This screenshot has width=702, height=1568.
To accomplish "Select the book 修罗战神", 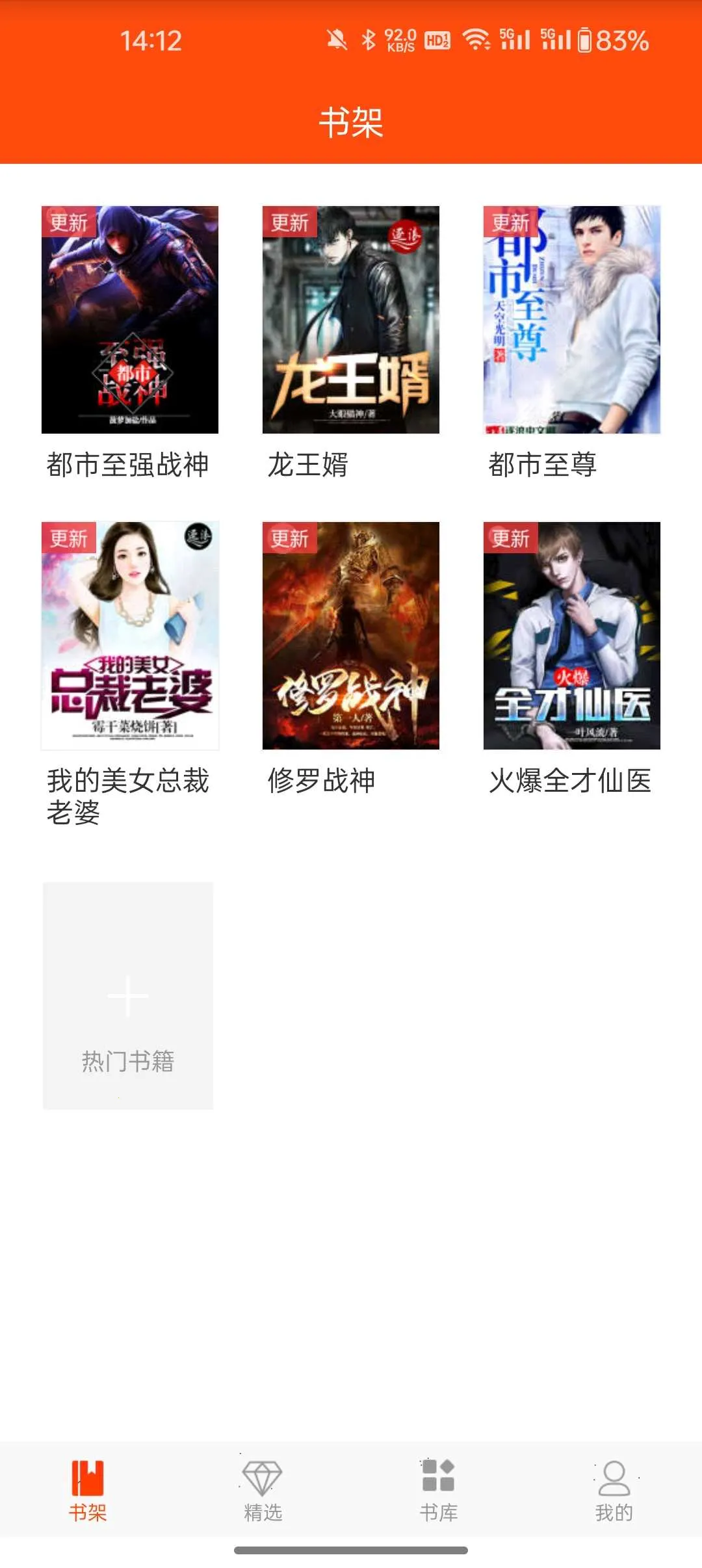I will click(x=351, y=636).
